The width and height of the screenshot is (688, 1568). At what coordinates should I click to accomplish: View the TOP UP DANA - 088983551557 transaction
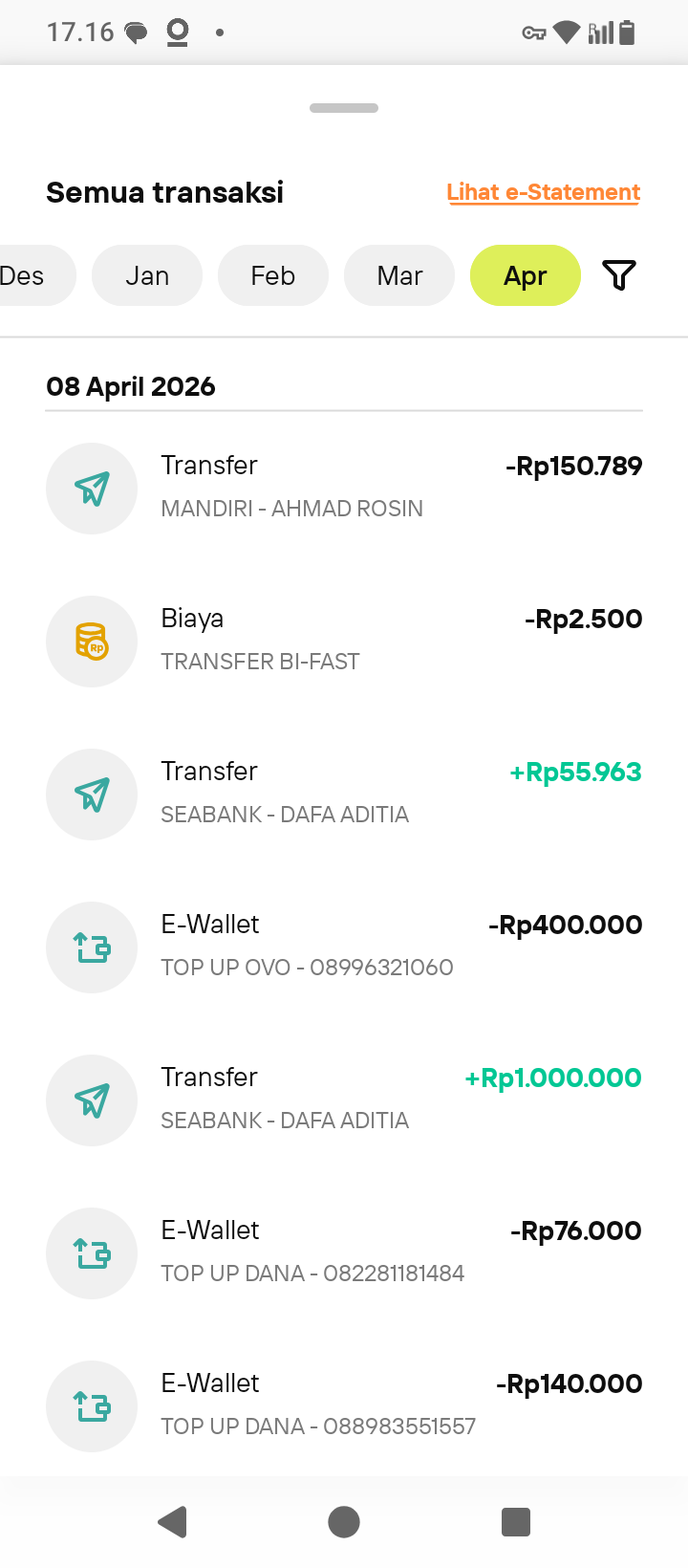click(344, 1405)
